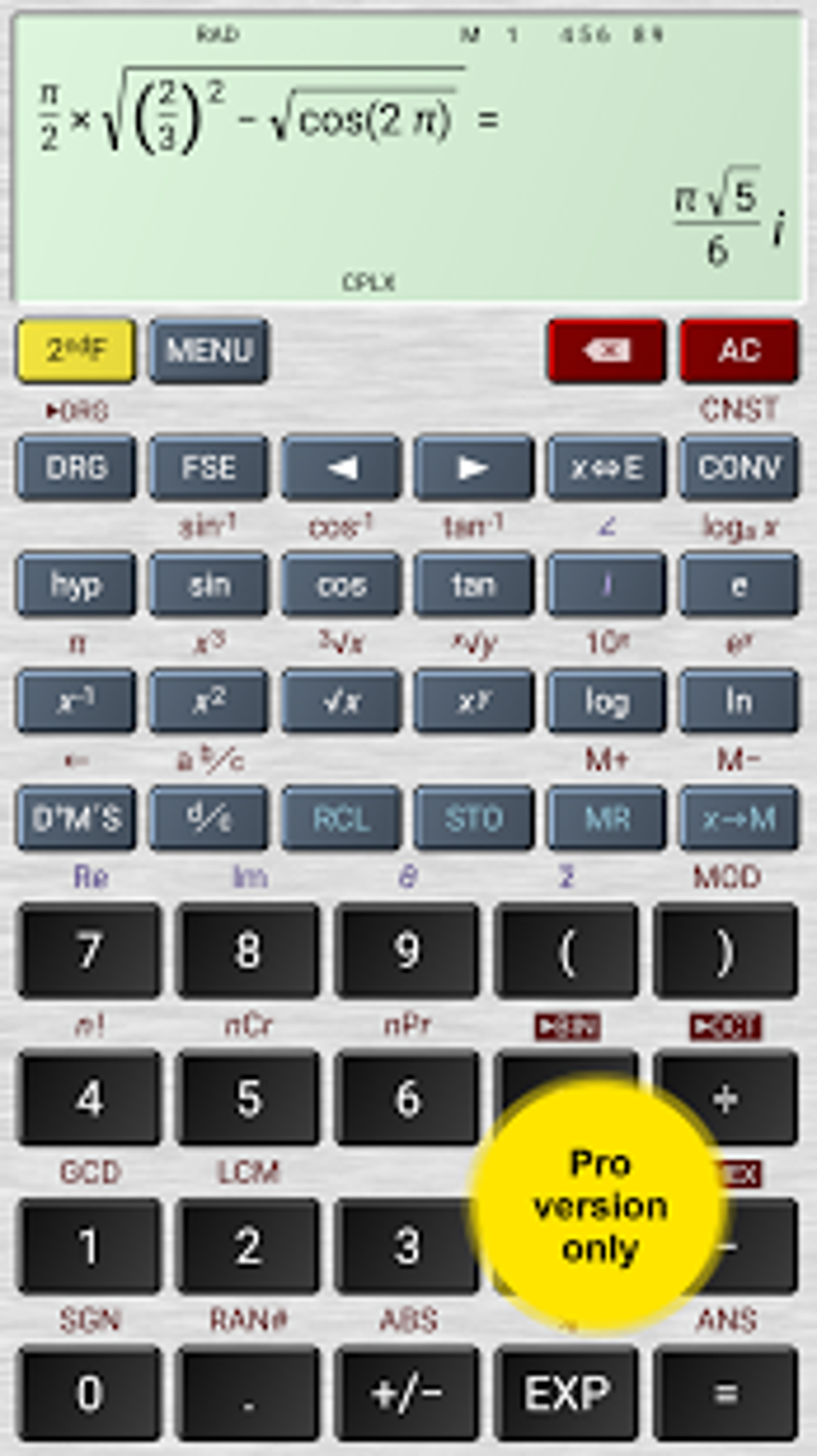Tap the ln key
Image resolution: width=817 pixels, height=1456 pixels.
coord(739,701)
